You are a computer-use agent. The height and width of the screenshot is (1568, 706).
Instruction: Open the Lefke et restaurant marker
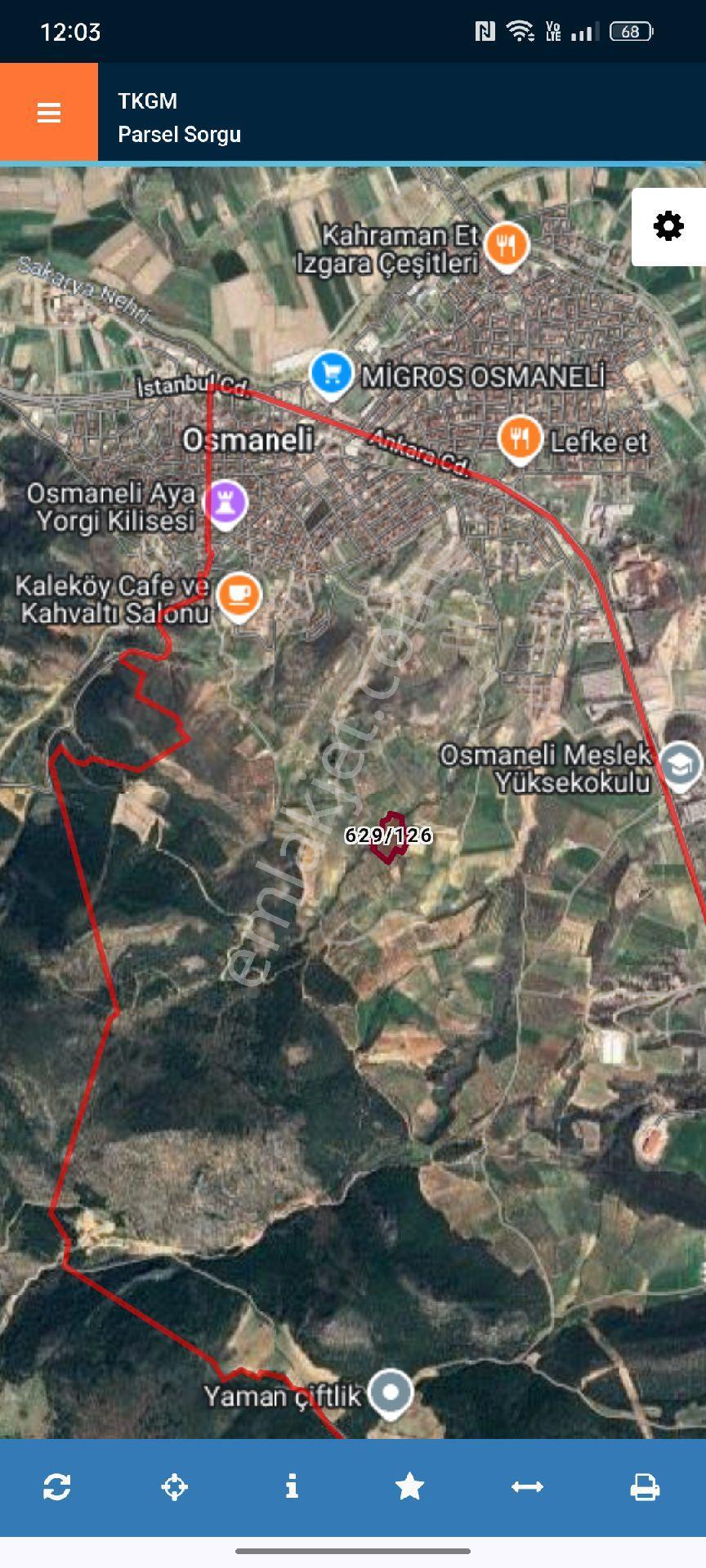click(x=520, y=440)
